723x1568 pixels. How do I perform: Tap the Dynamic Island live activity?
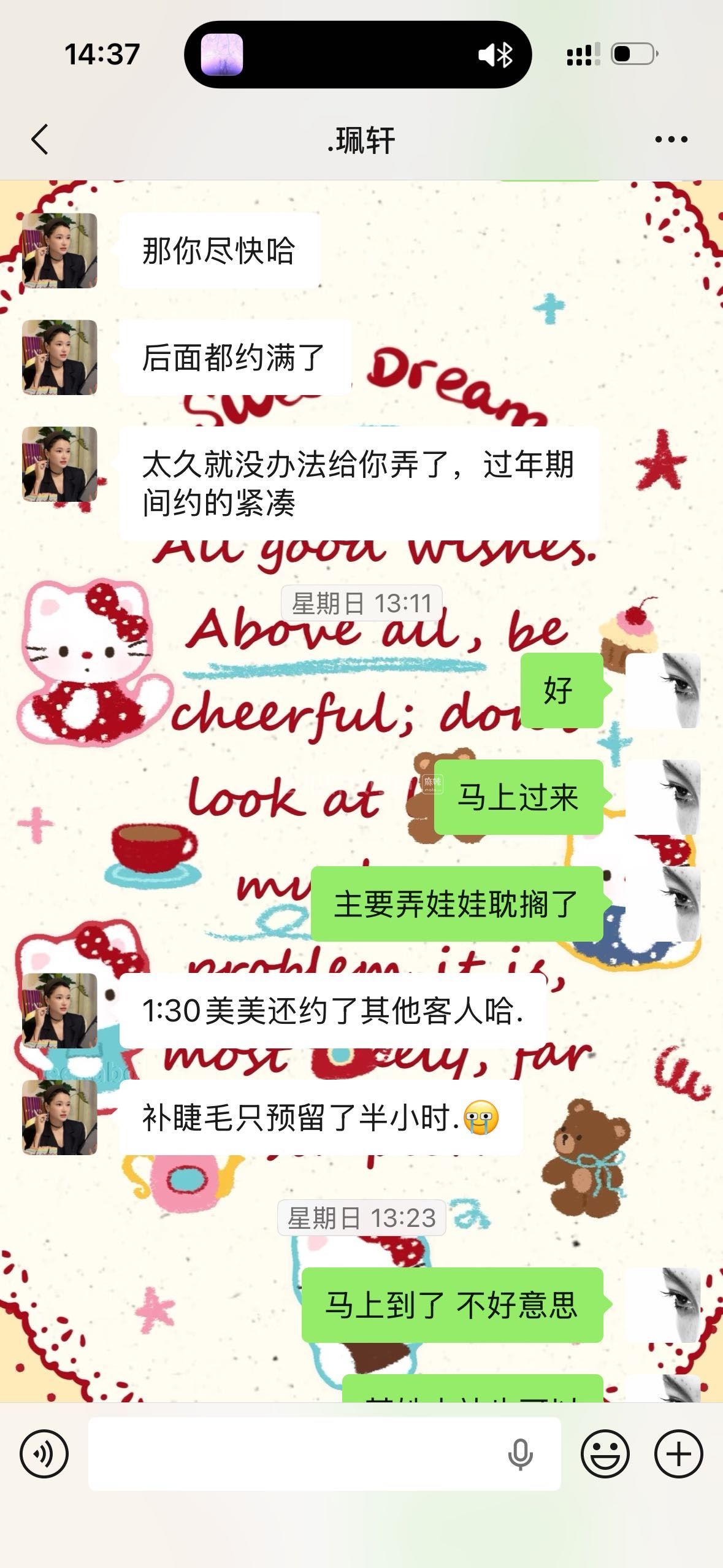(358, 55)
